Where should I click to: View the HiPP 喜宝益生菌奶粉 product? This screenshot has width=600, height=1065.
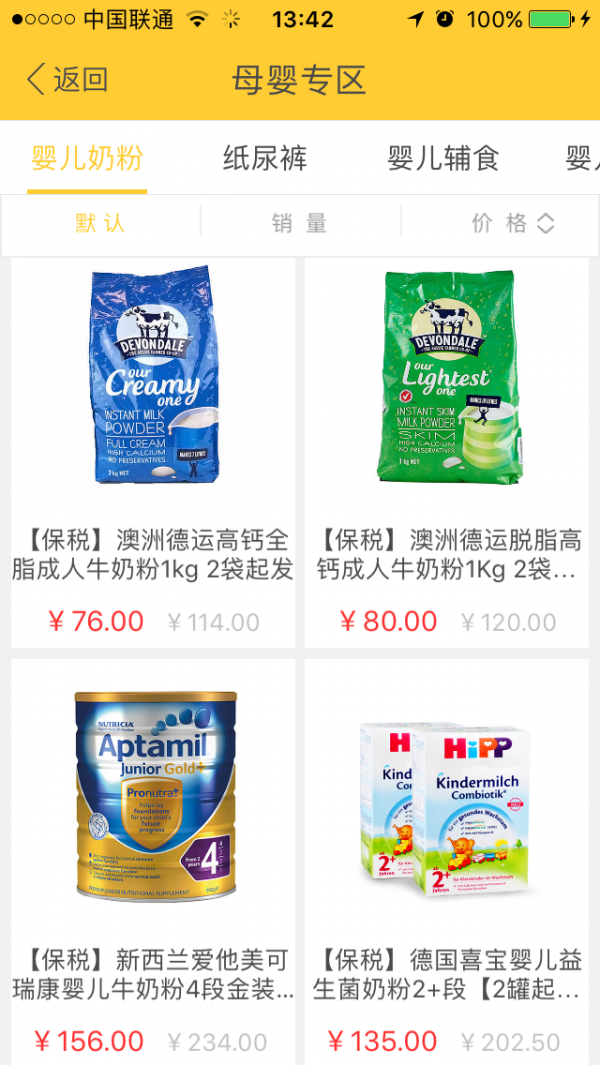[447, 860]
